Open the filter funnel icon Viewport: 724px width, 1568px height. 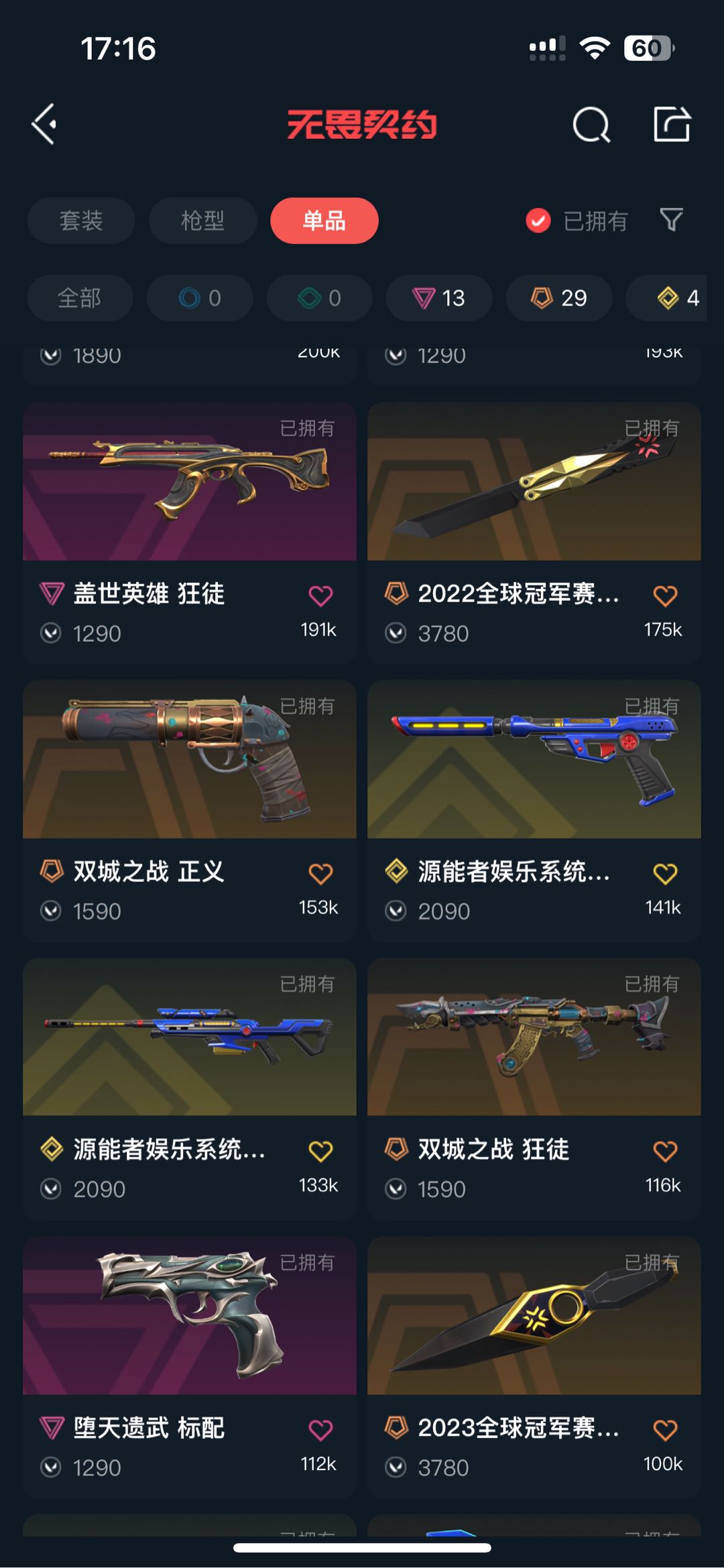671,220
